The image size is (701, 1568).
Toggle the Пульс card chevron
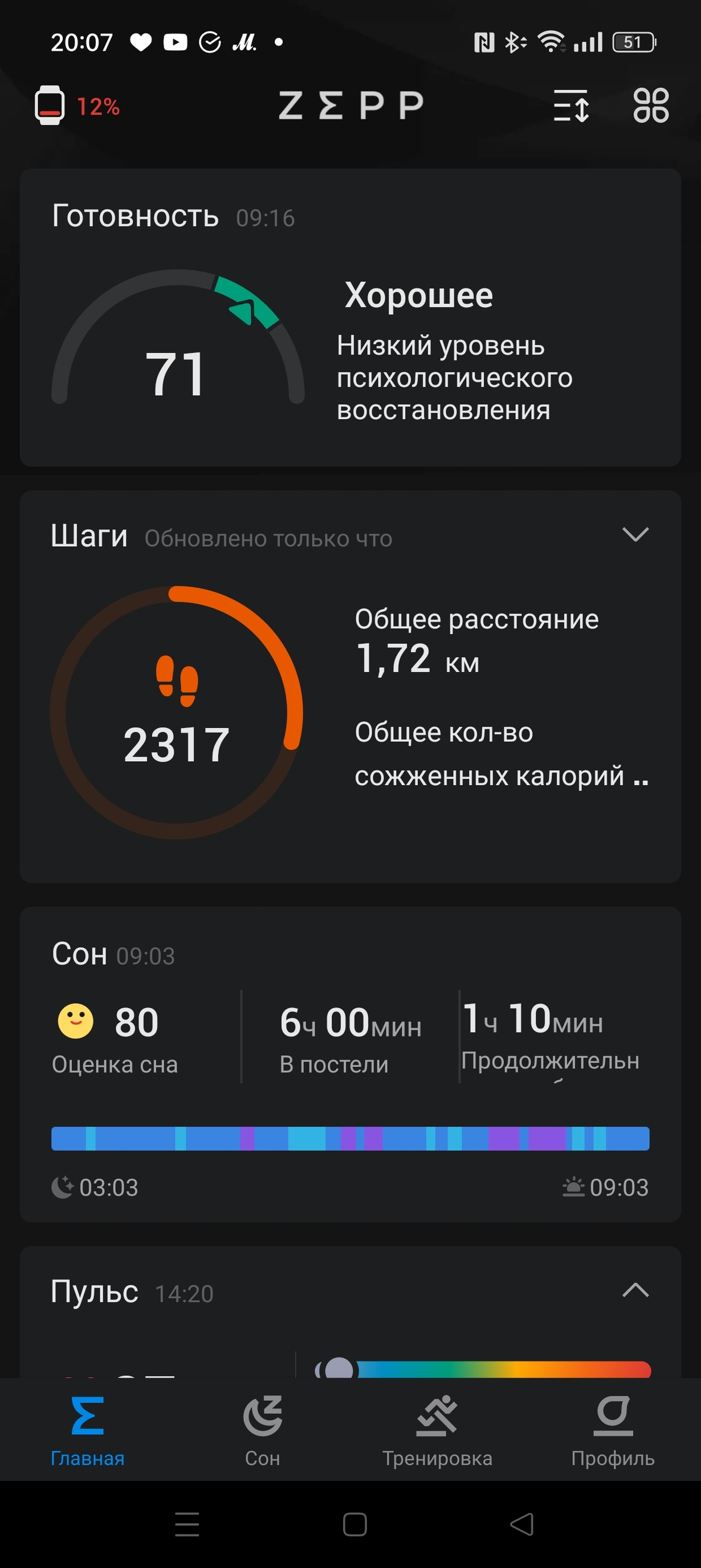tap(635, 1290)
